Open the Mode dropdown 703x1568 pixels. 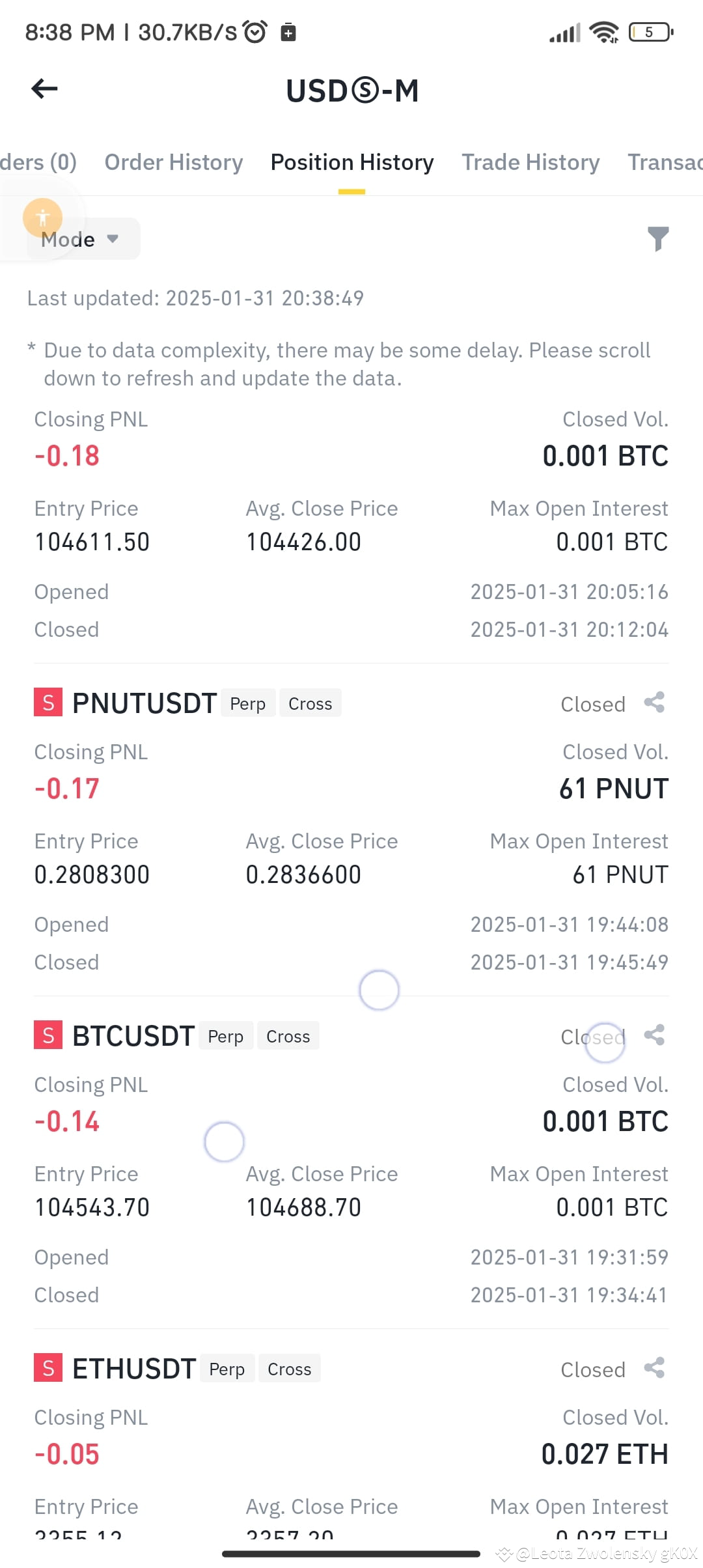(79, 238)
